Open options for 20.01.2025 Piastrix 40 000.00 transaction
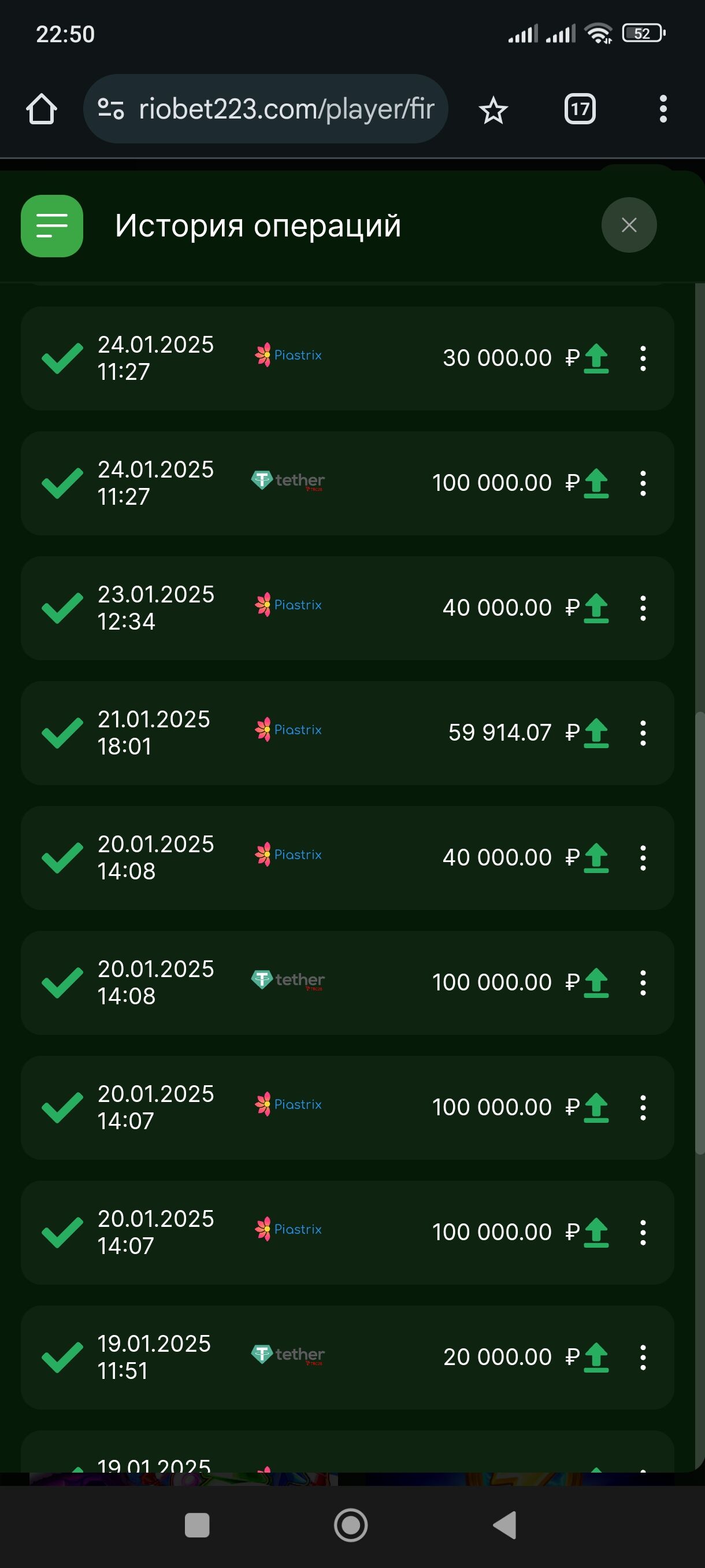 [x=643, y=857]
